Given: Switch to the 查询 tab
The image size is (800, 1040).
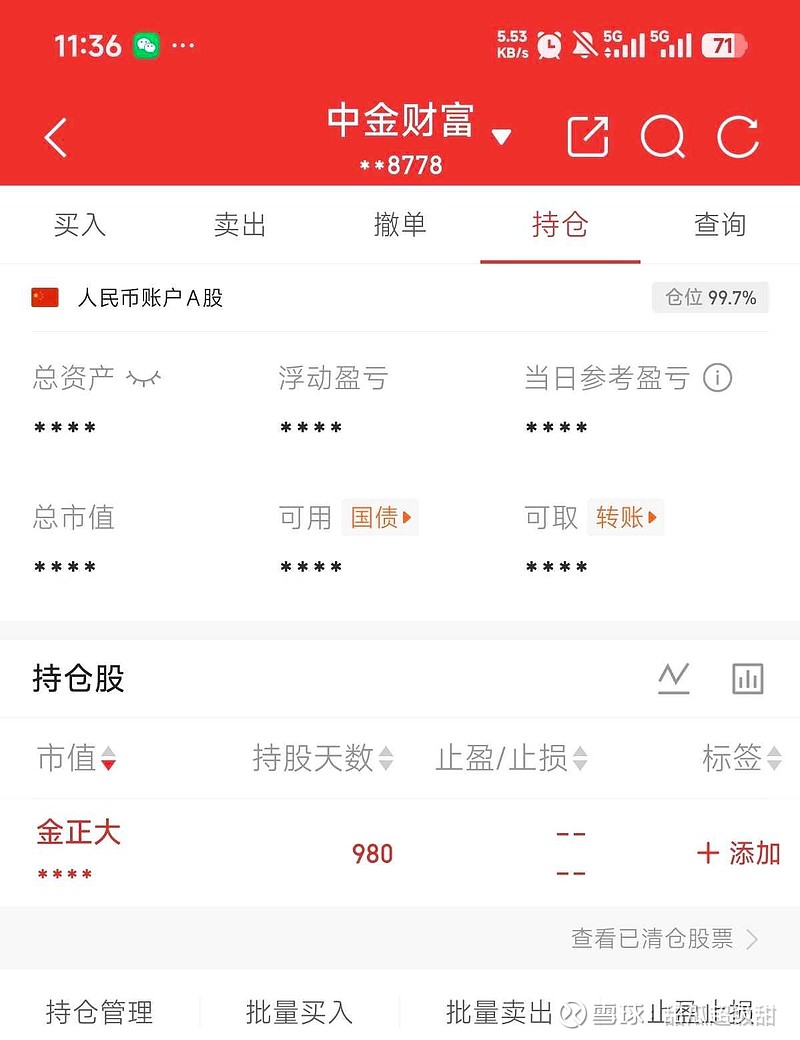Looking at the screenshot, I should (720, 225).
